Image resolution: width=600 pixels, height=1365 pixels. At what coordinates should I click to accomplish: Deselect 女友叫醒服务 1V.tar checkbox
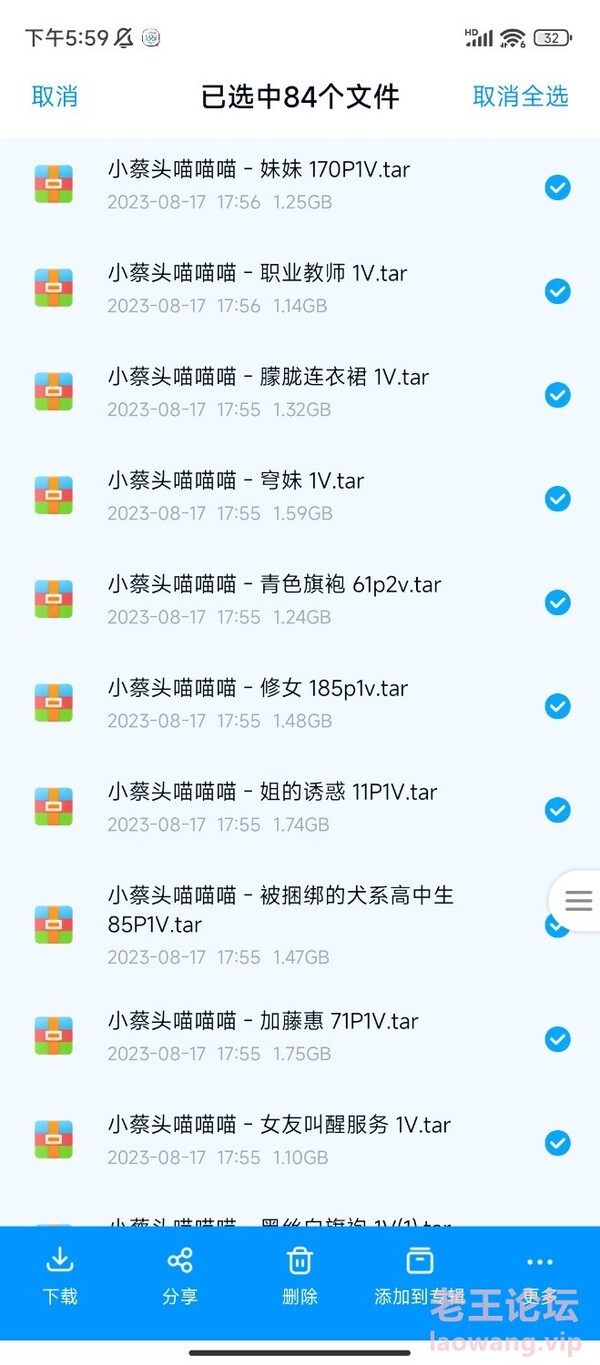557,1143
